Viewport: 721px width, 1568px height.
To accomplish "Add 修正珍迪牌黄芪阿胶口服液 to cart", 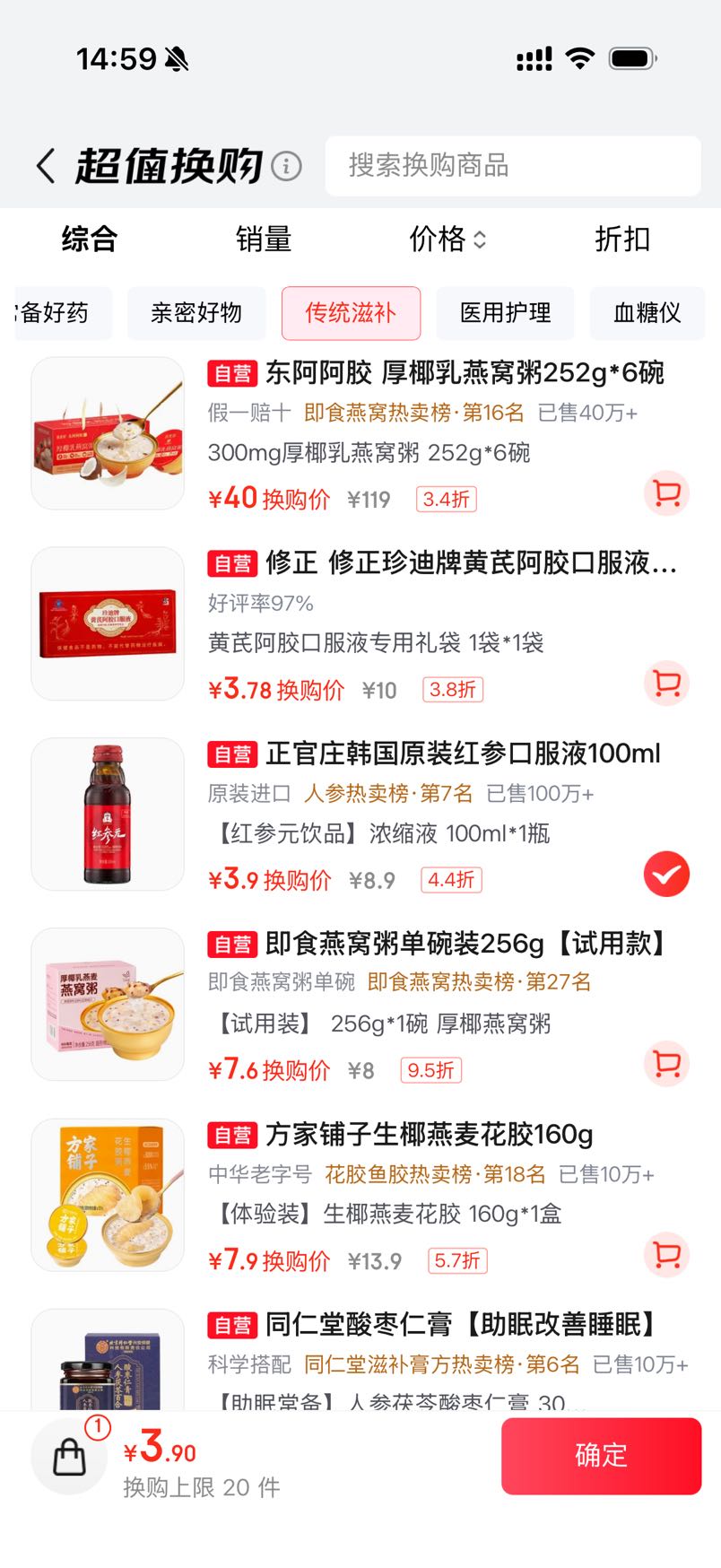I will [x=666, y=684].
